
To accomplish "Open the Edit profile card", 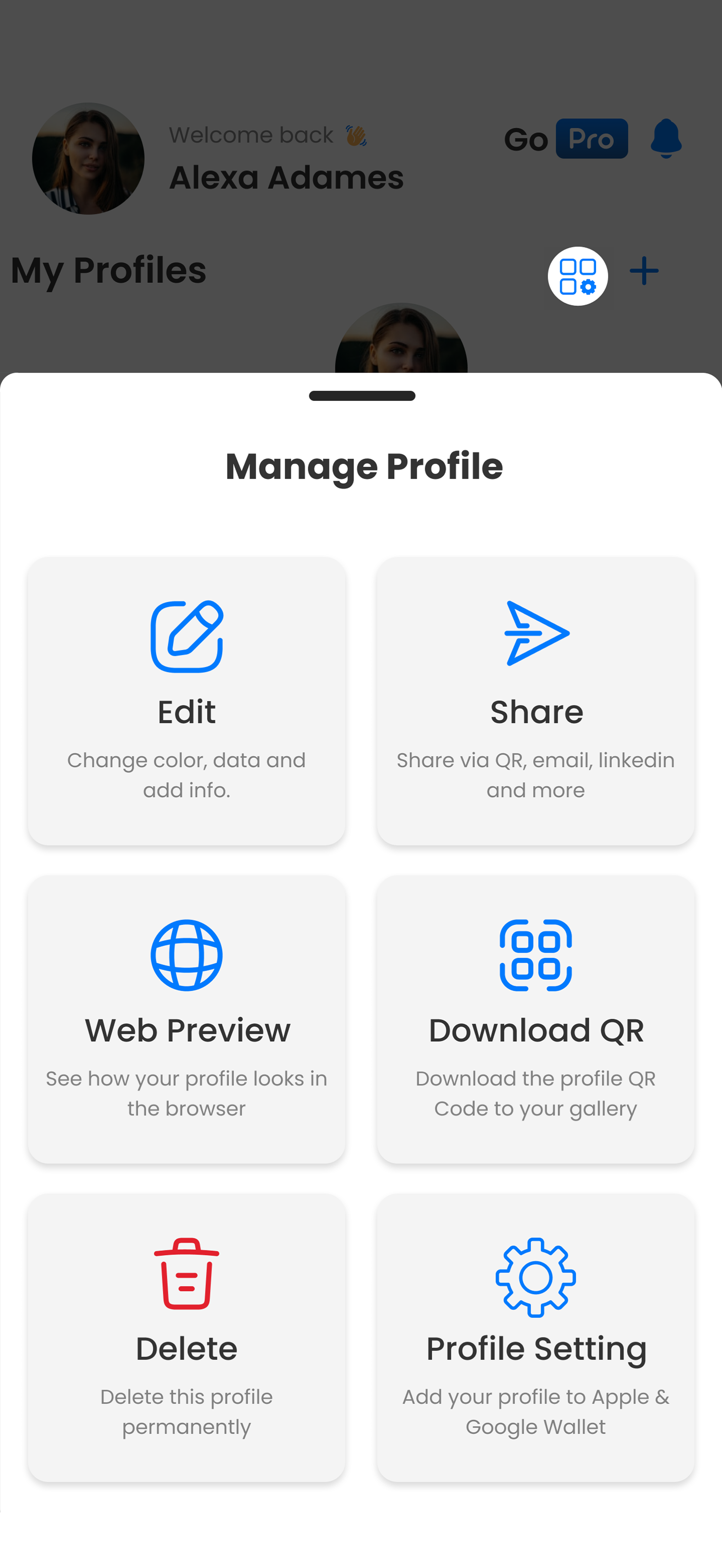I will point(186,701).
